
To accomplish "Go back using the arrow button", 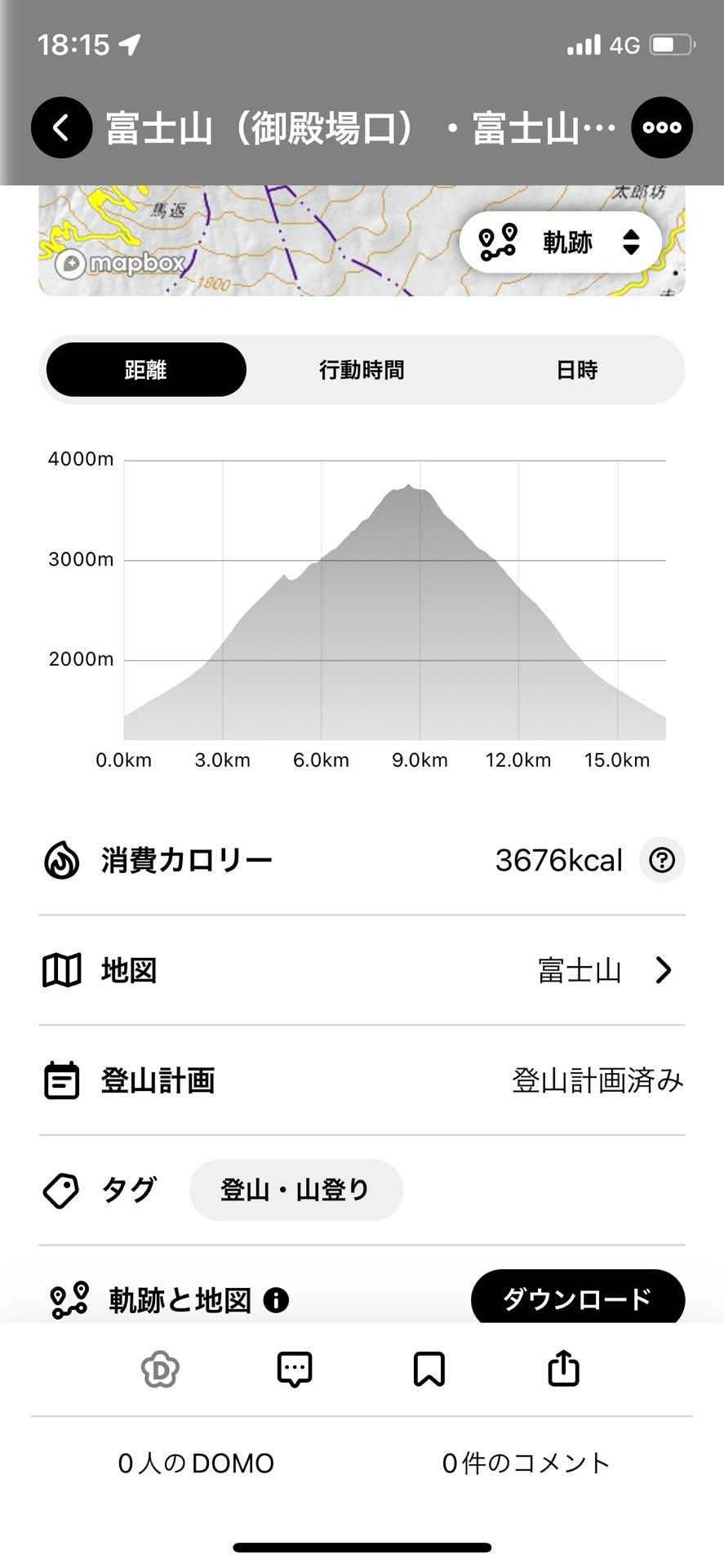I will pyautogui.click(x=61, y=127).
